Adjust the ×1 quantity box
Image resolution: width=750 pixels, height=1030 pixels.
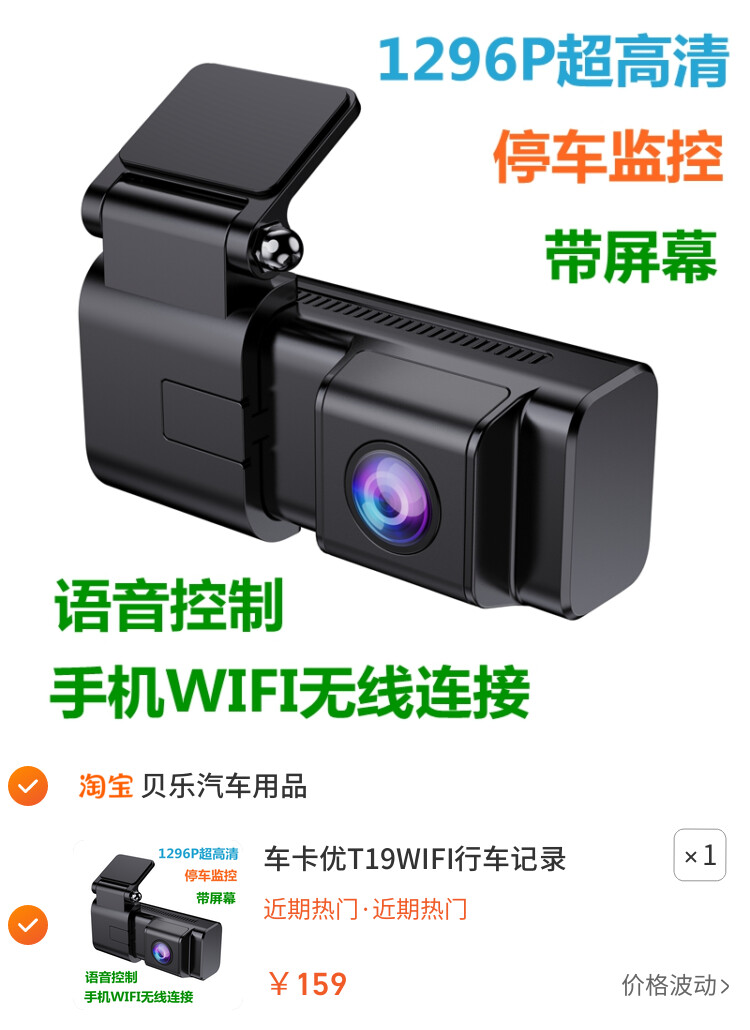point(699,856)
